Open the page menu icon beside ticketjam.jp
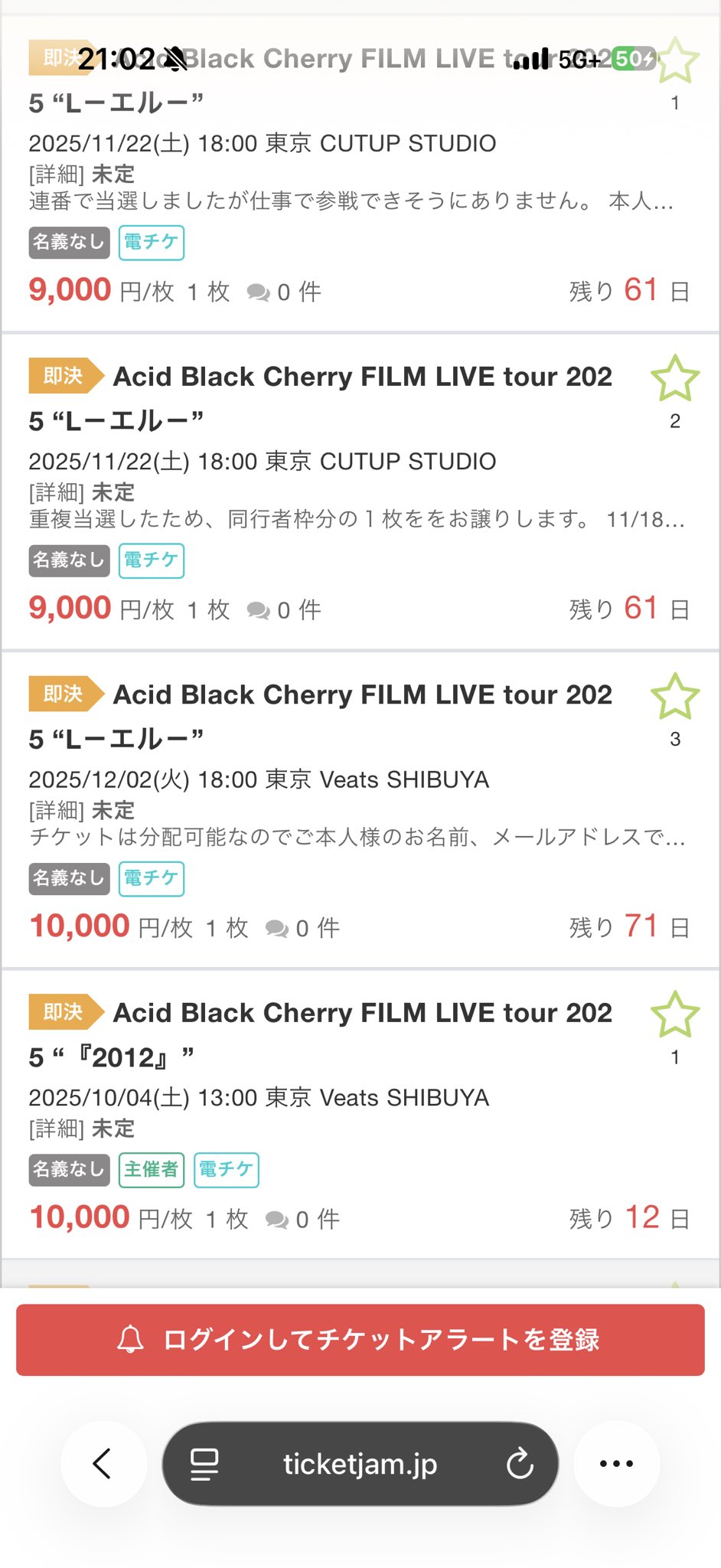721x1568 pixels. pos(204,1464)
